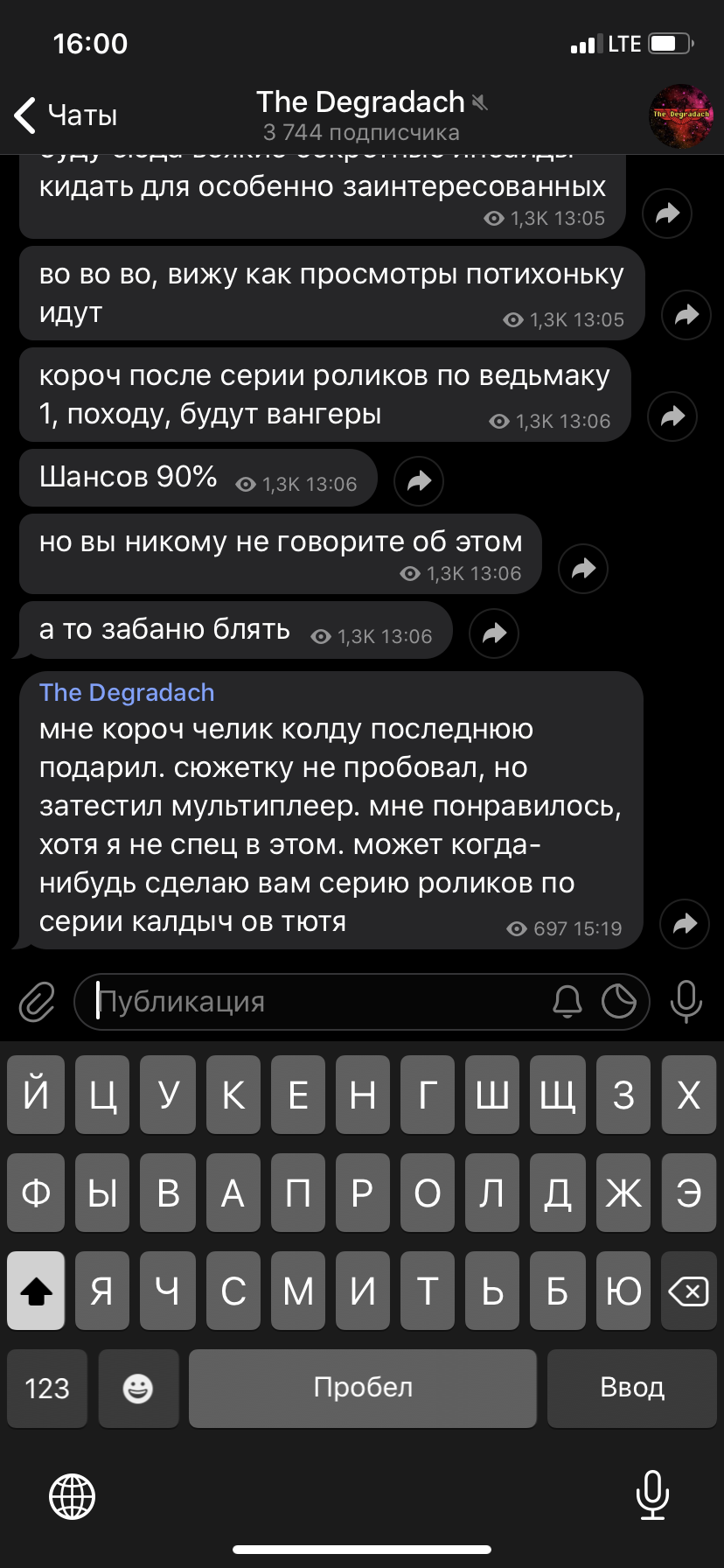Forward the 'но вы никому не говорите' message
Screen dimensions: 724x1568
(583, 570)
